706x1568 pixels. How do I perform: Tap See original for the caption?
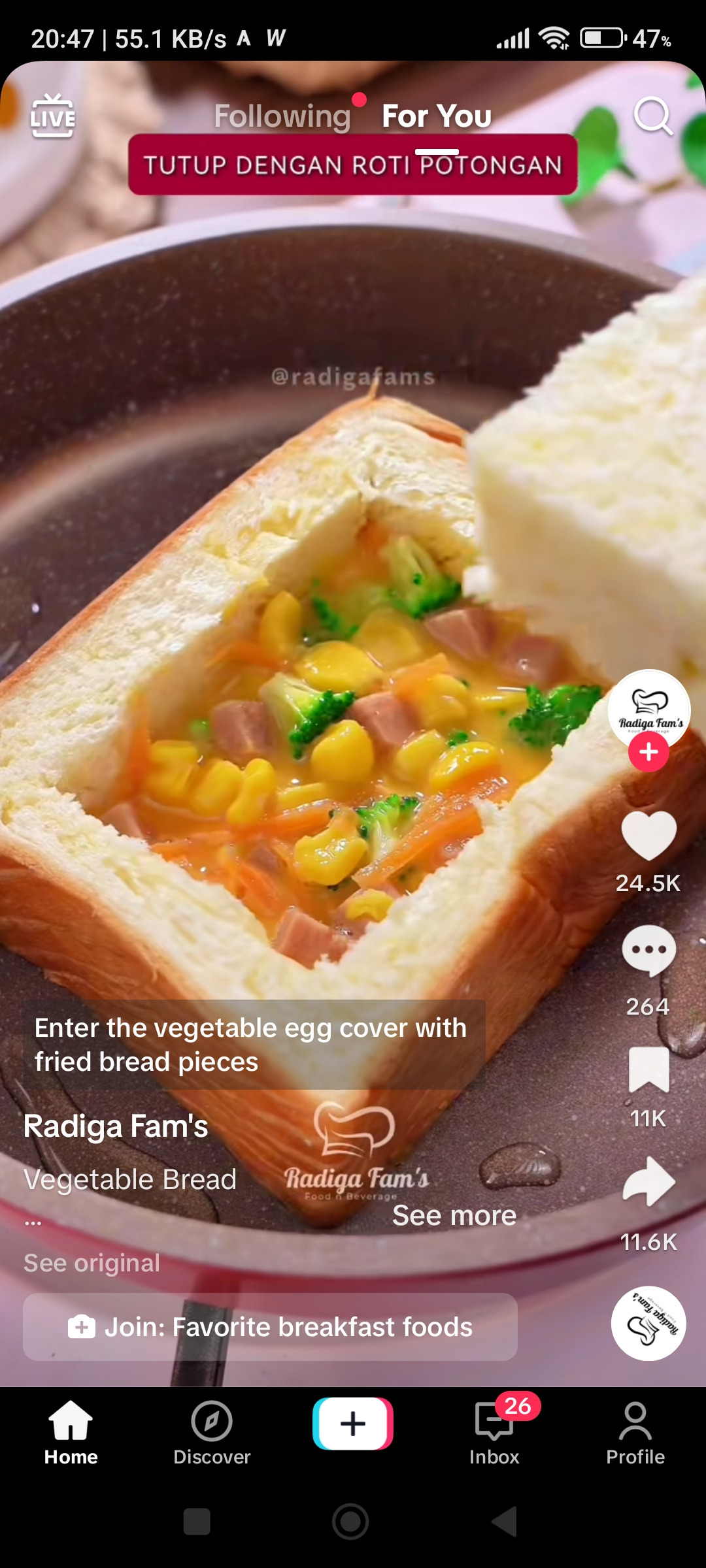click(x=92, y=1263)
